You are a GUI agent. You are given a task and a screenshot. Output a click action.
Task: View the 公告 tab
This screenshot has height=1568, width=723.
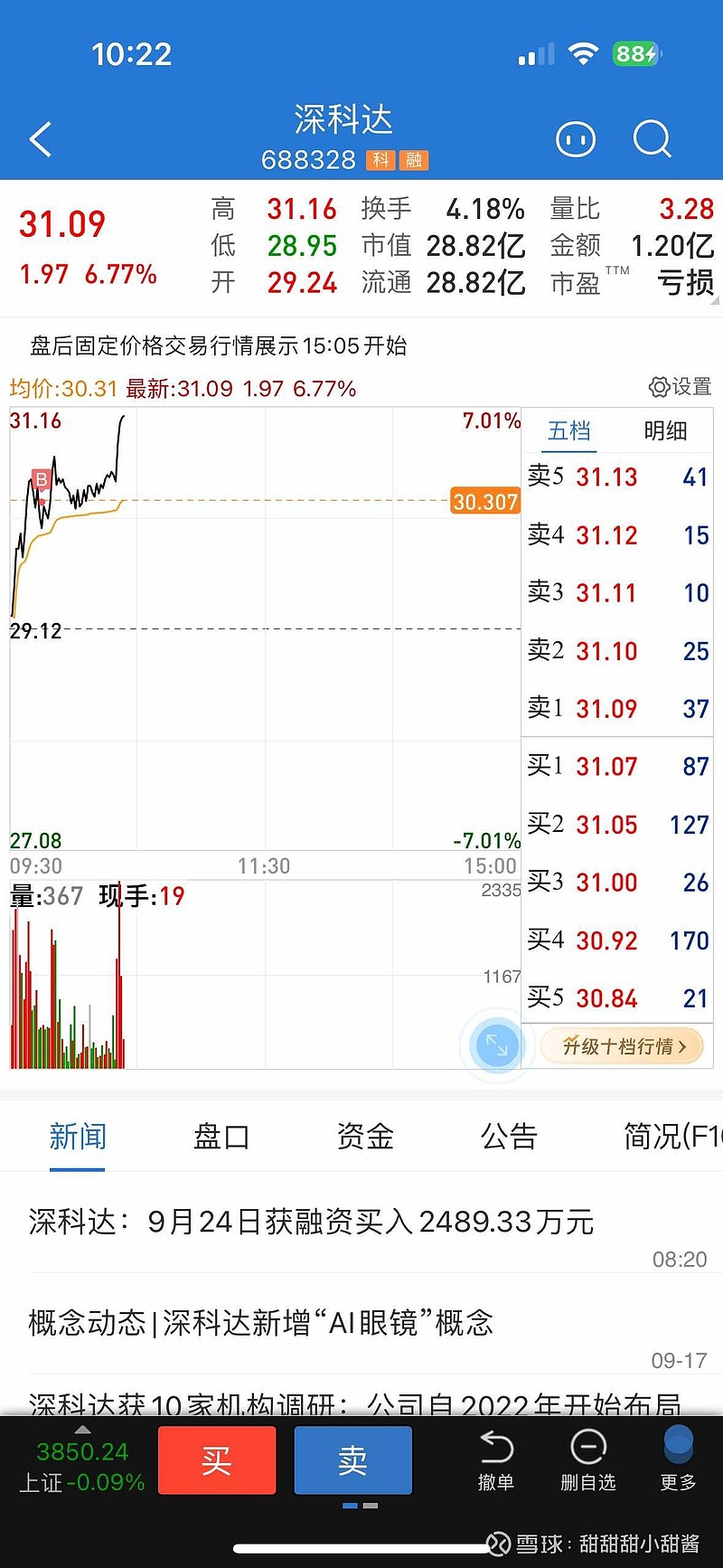point(509,1137)
